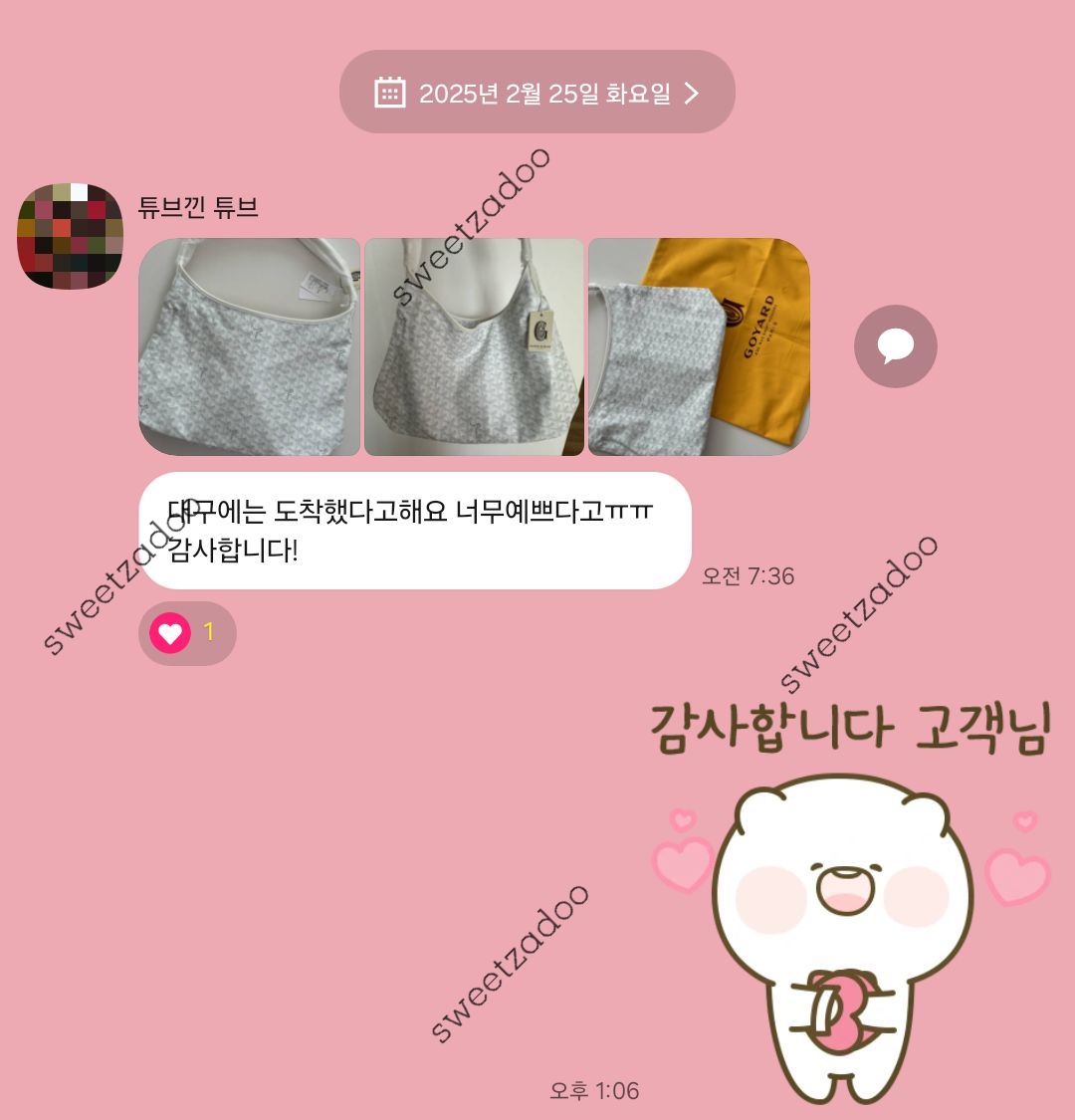View the second bag photo with tag
The width and height of the screenshot is (1075, 1120).
tap(474, 346)
